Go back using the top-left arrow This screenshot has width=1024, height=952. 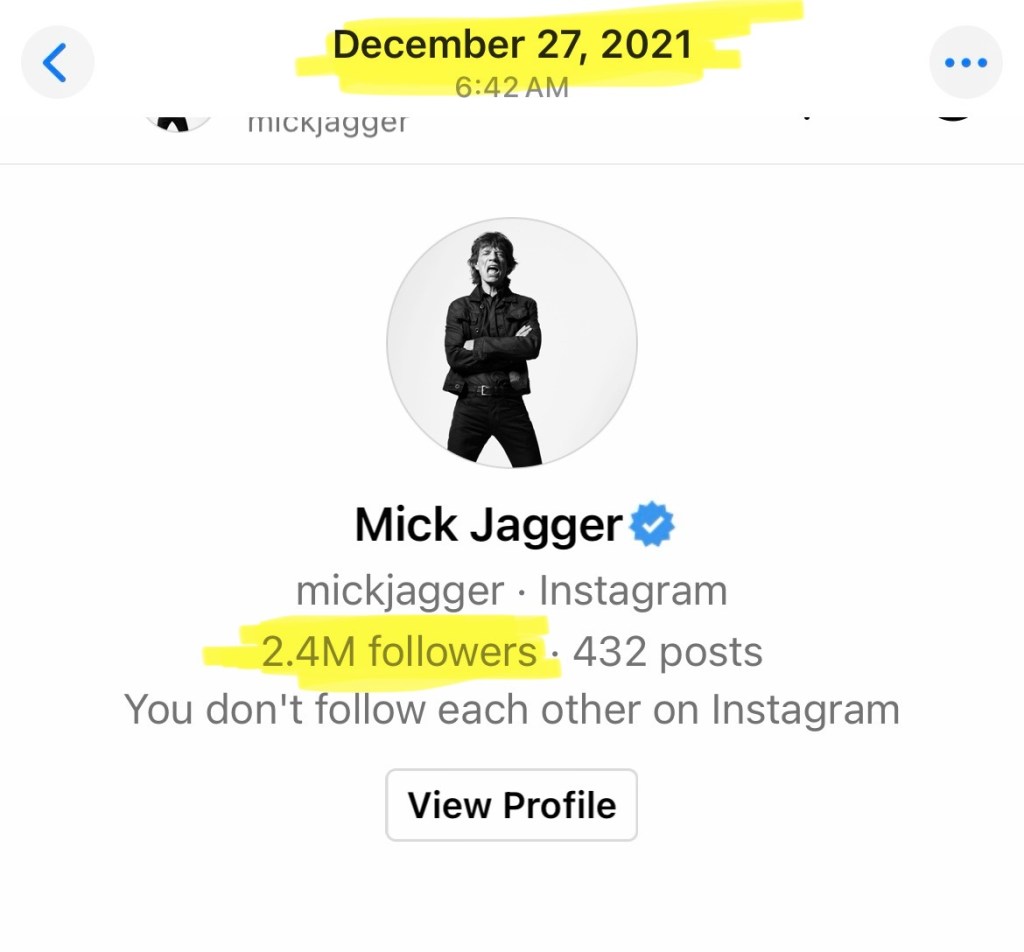(57, 62)
